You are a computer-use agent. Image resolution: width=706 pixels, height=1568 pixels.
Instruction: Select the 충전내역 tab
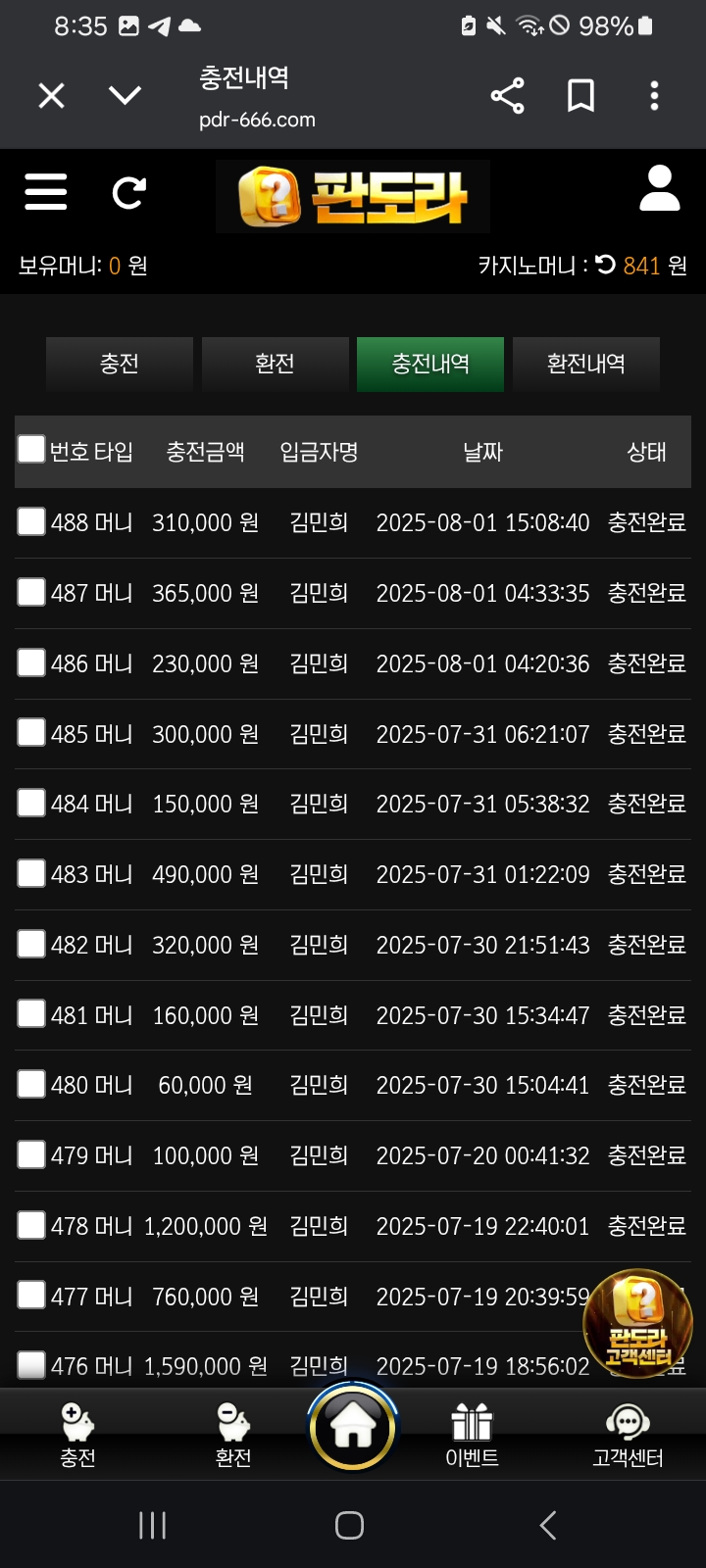point(430,364)
